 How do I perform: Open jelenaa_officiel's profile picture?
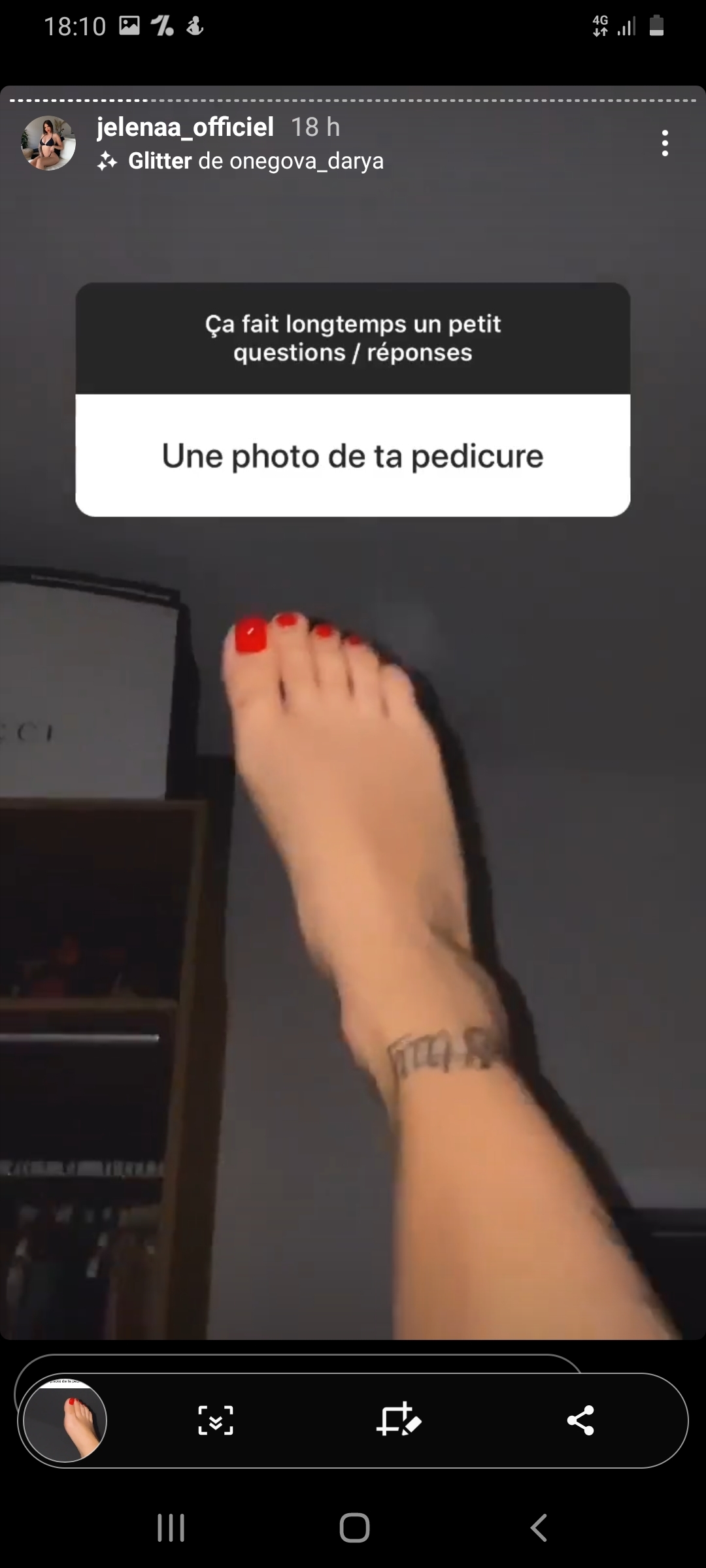point(48,143)
